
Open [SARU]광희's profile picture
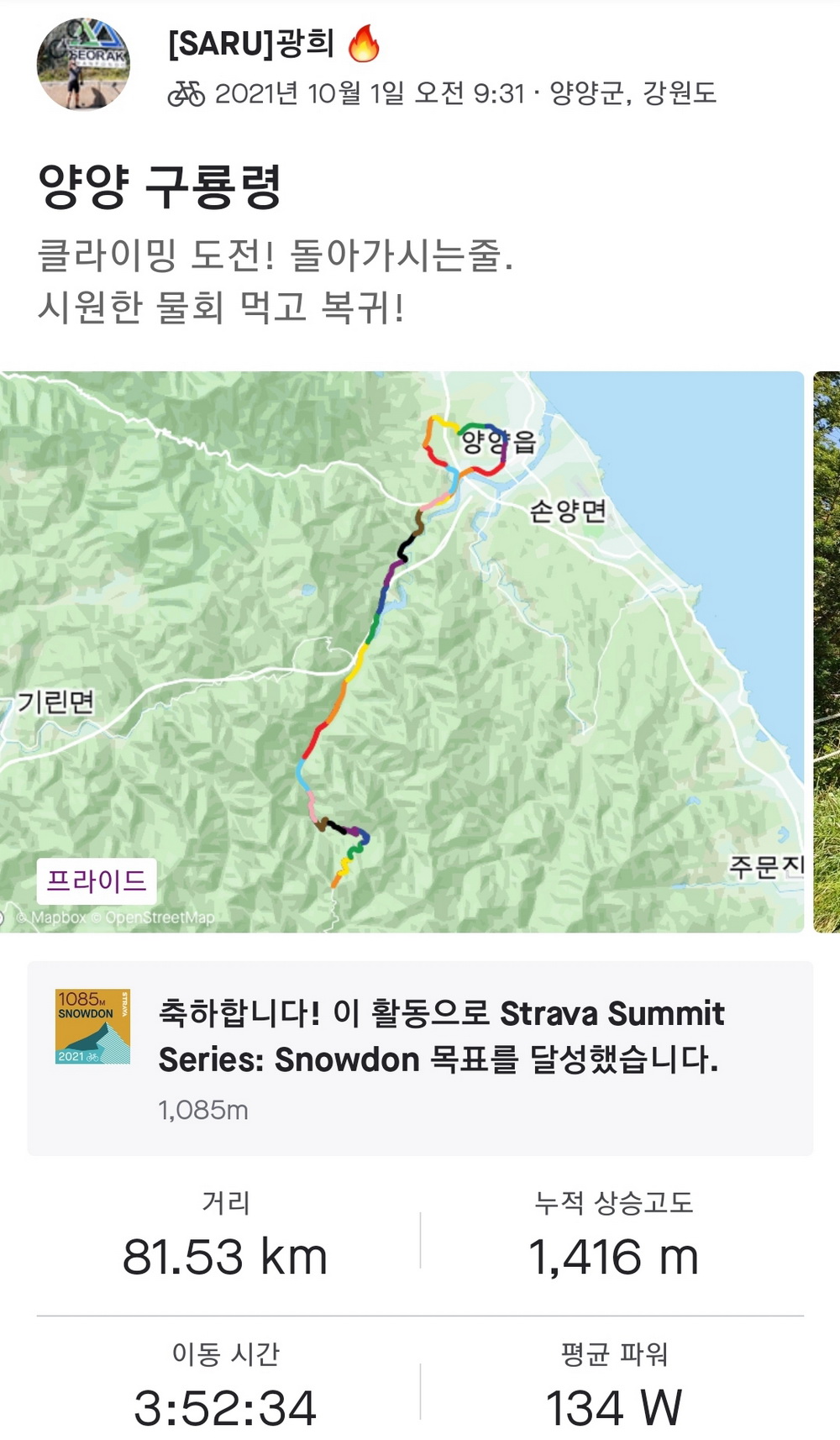tap(83, 65)
